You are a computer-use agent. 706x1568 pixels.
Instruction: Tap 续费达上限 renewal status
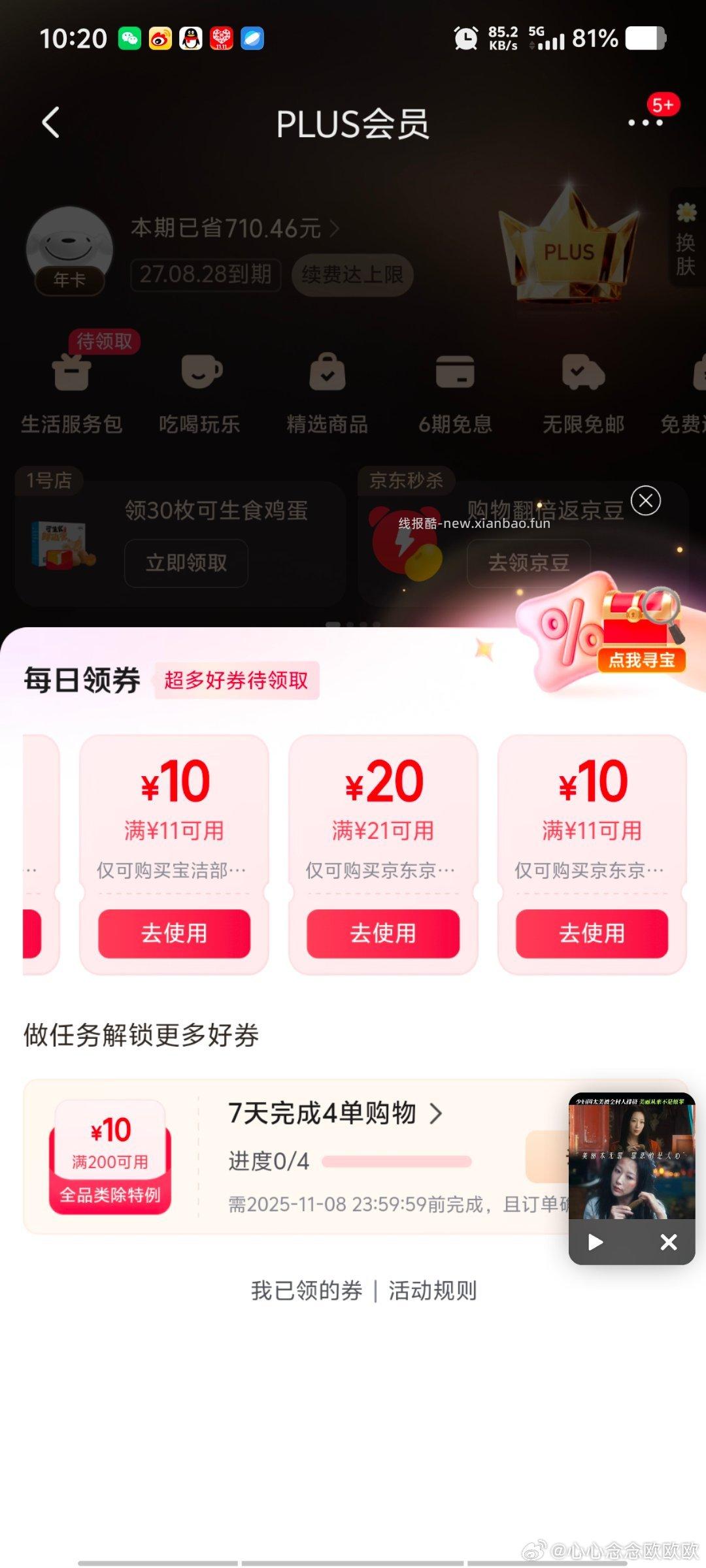[x=352, y=274]
